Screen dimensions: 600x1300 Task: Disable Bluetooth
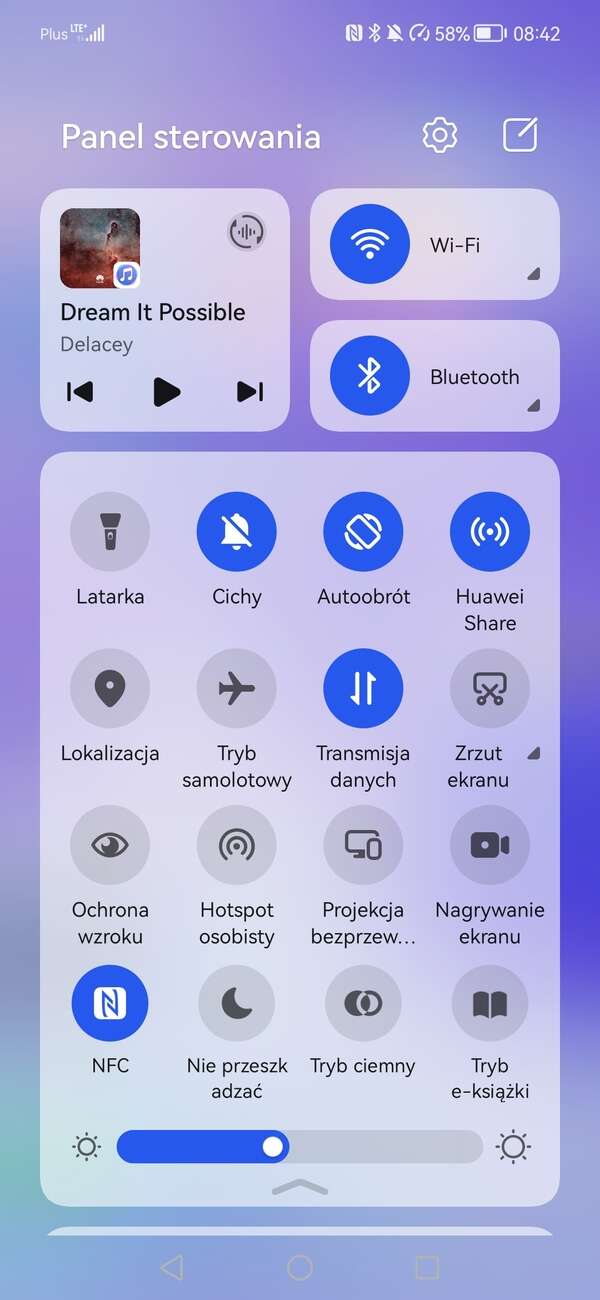tap(370, 376)
